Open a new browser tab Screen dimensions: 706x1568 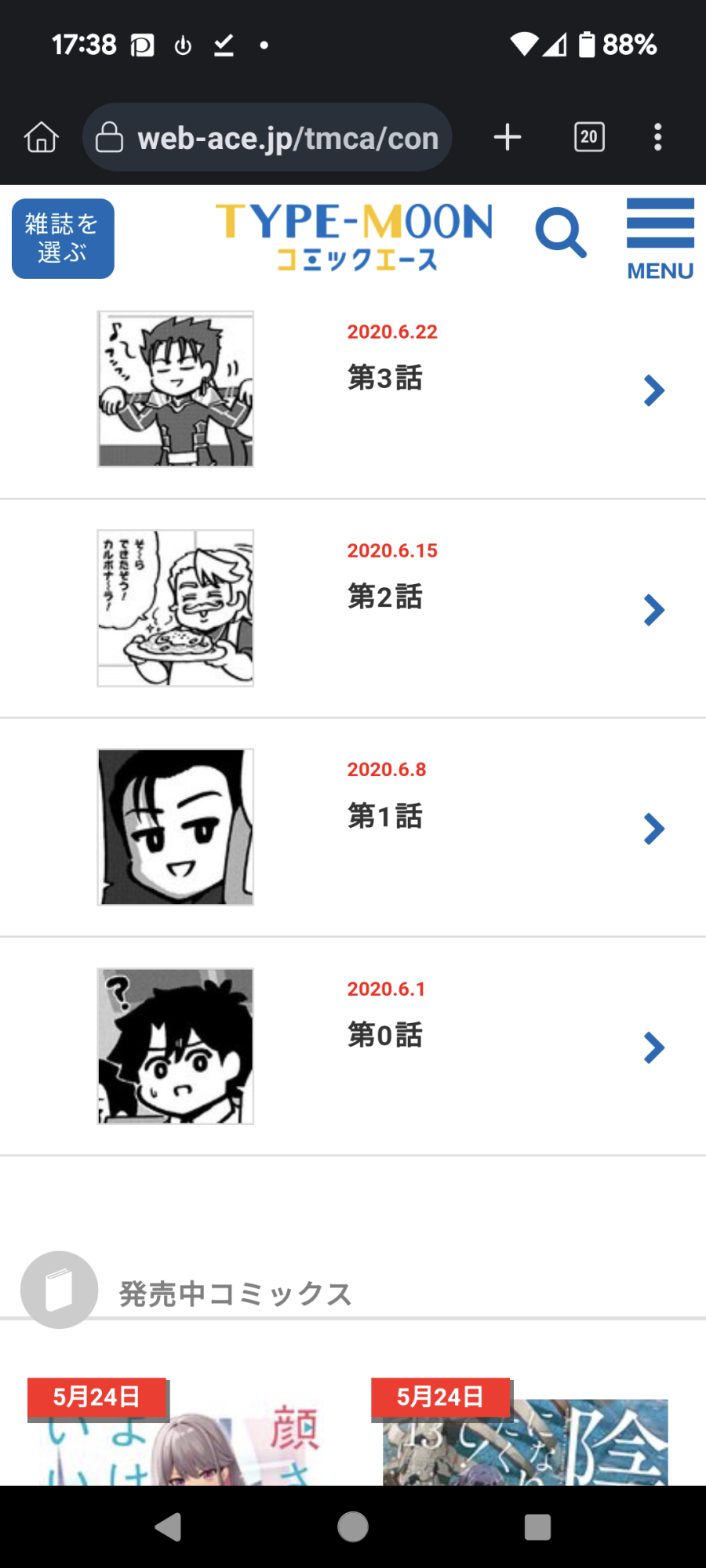pos(508,137)
